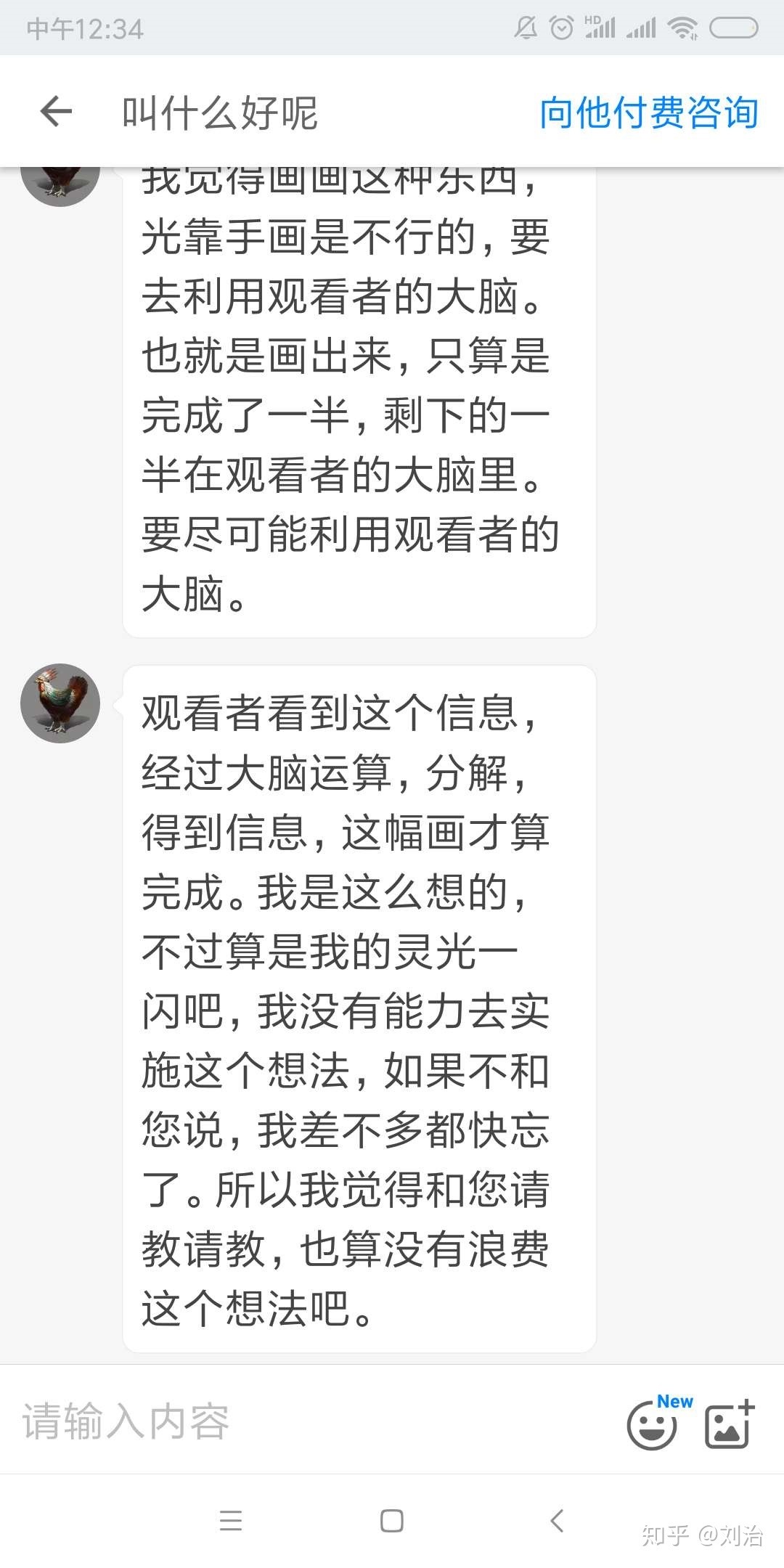Screen dimensions: 784x1568
Task: Attach an image with the picture icon
Action: coord(729,1424)
